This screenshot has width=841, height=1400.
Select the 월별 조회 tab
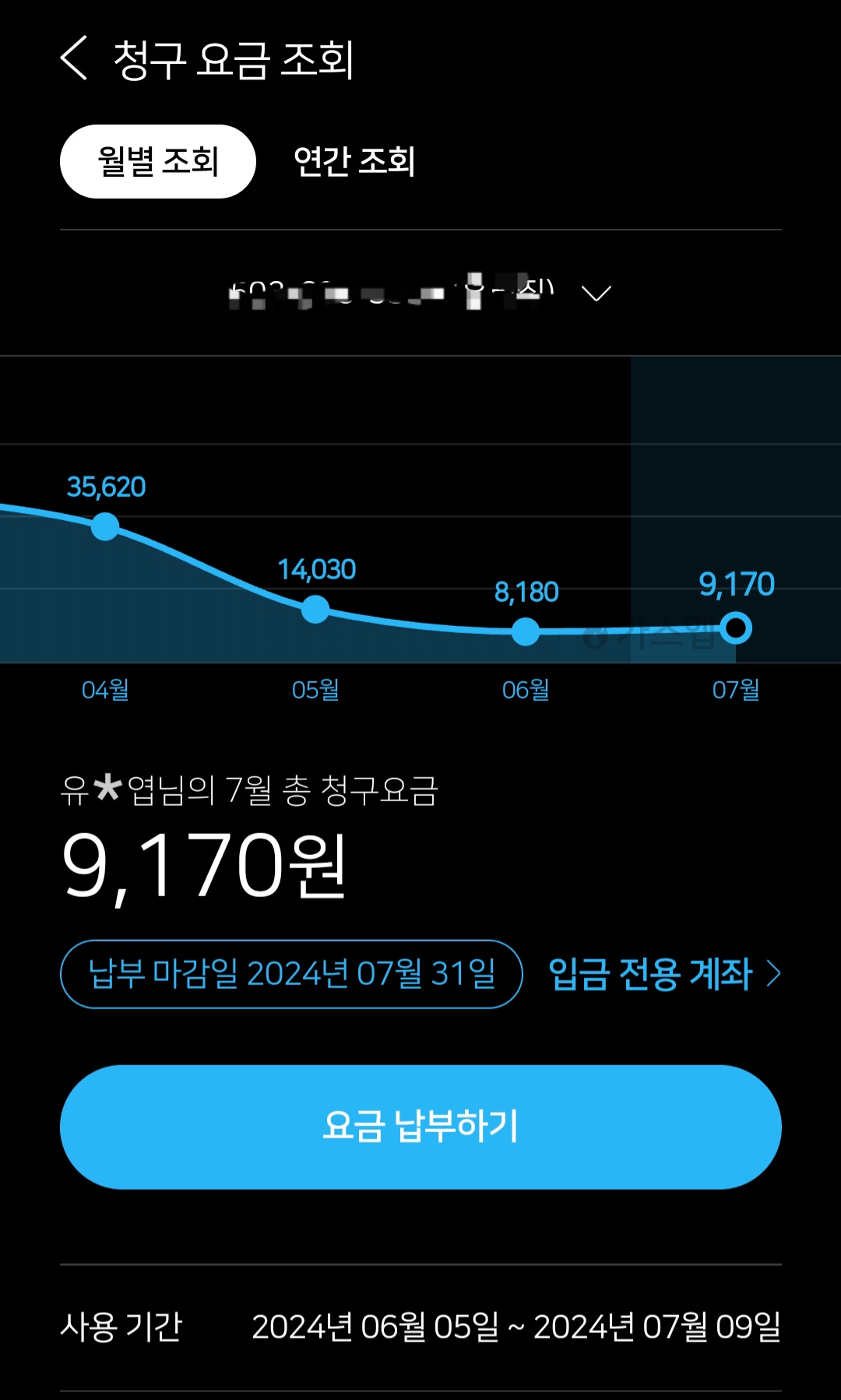point(158,161)
